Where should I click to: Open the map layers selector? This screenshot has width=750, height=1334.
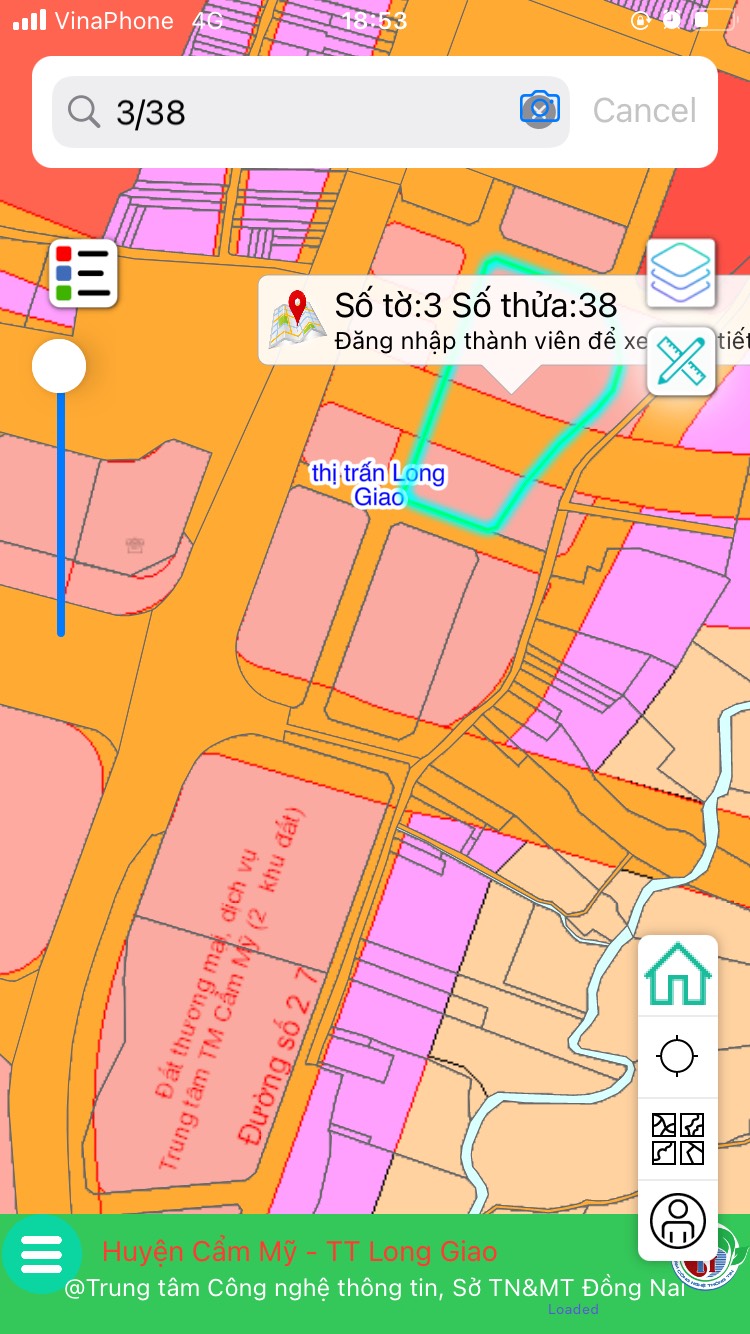click(x=681, y=273)
